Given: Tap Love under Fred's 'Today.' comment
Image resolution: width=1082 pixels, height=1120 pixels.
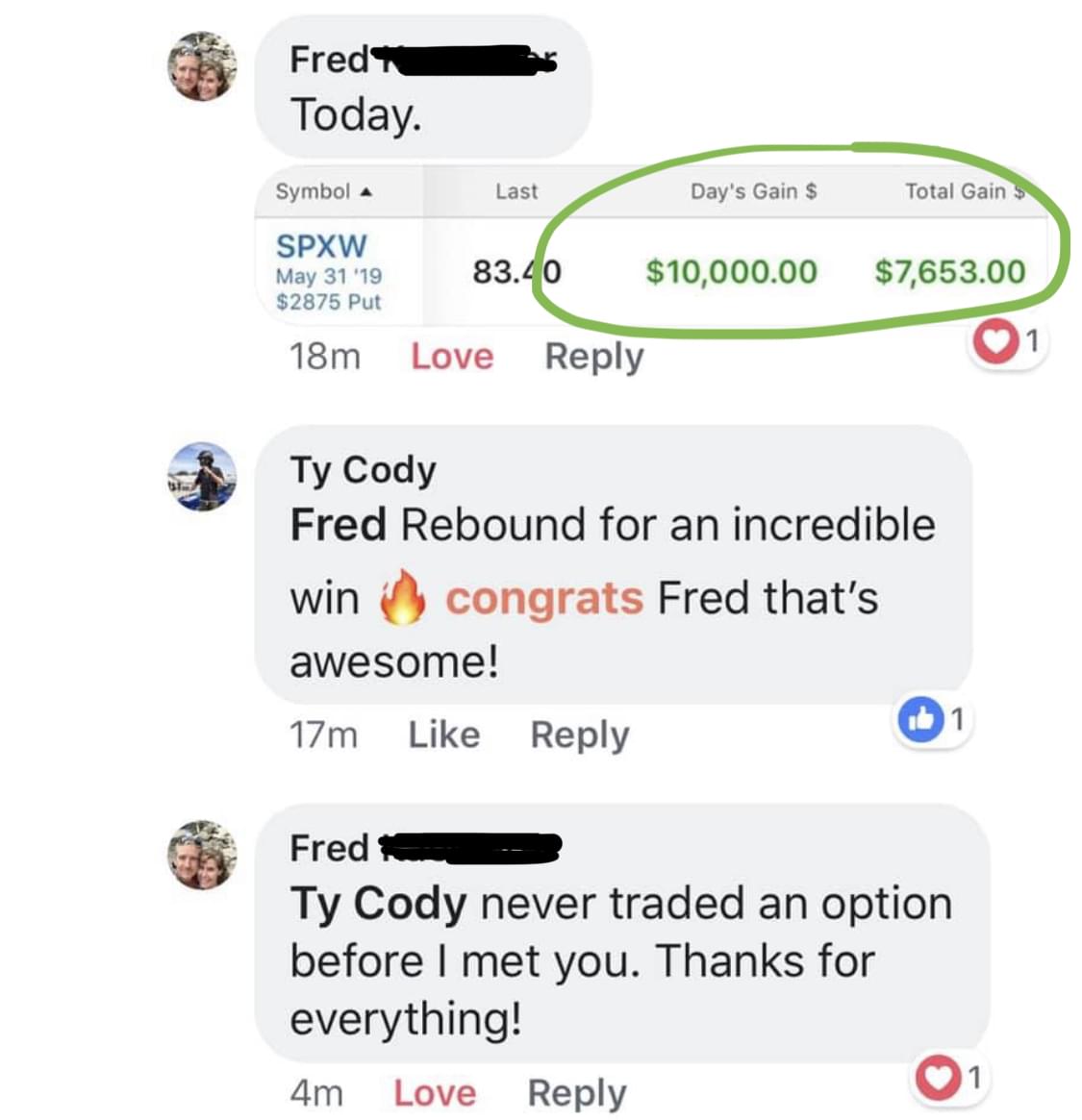Looking at the screenshot, I should 452,357.
